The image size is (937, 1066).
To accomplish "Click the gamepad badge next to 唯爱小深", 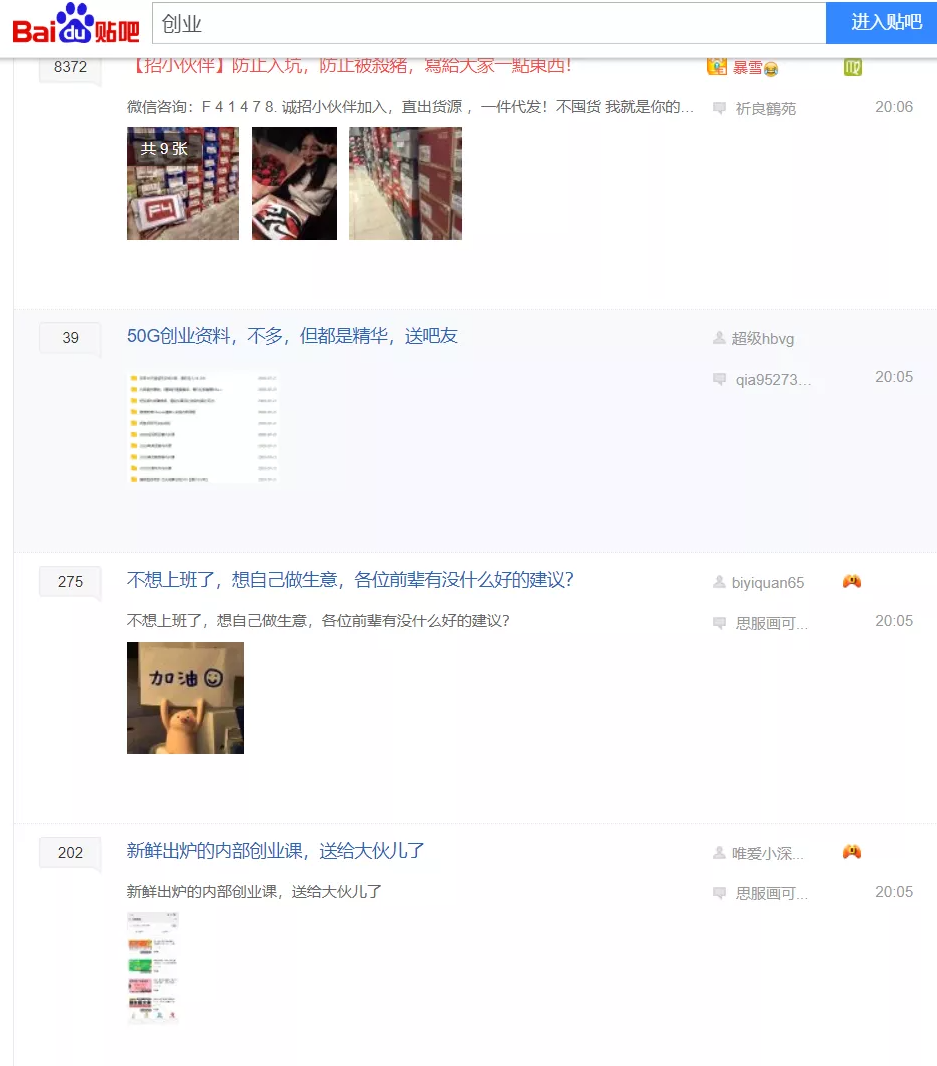I will 851,851.
